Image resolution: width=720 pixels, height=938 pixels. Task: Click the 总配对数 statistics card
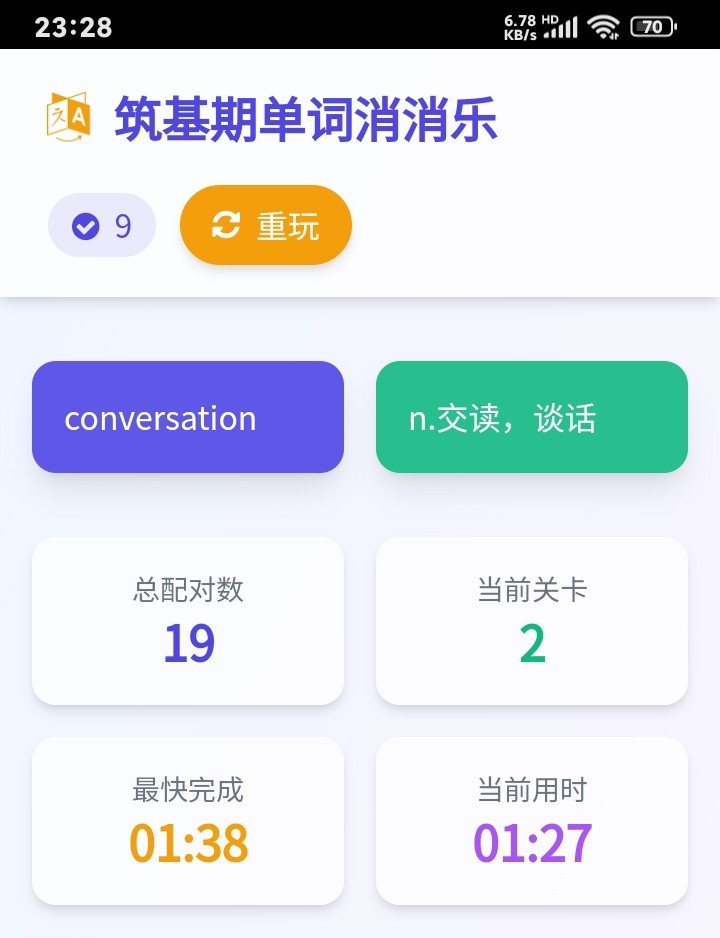point(187,620)
